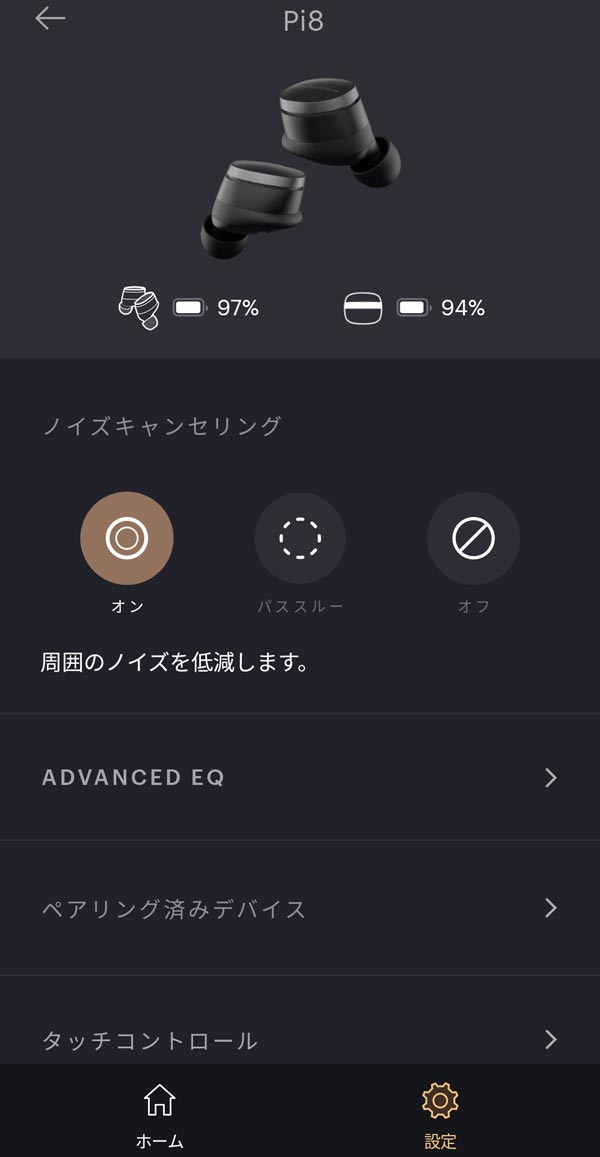Turn noise cancelling オン

click(127, 539)
